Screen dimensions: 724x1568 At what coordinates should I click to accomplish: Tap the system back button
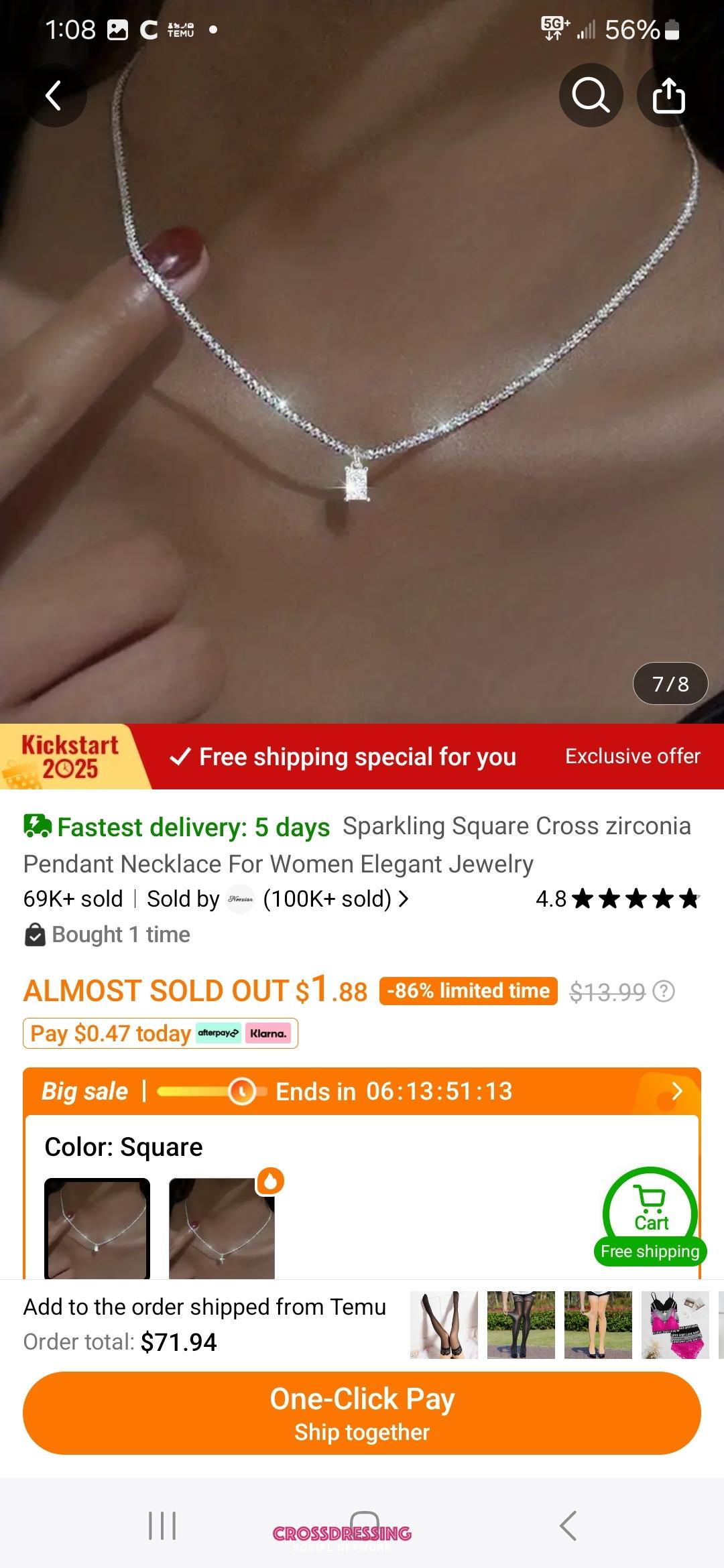pos(567,1526)
